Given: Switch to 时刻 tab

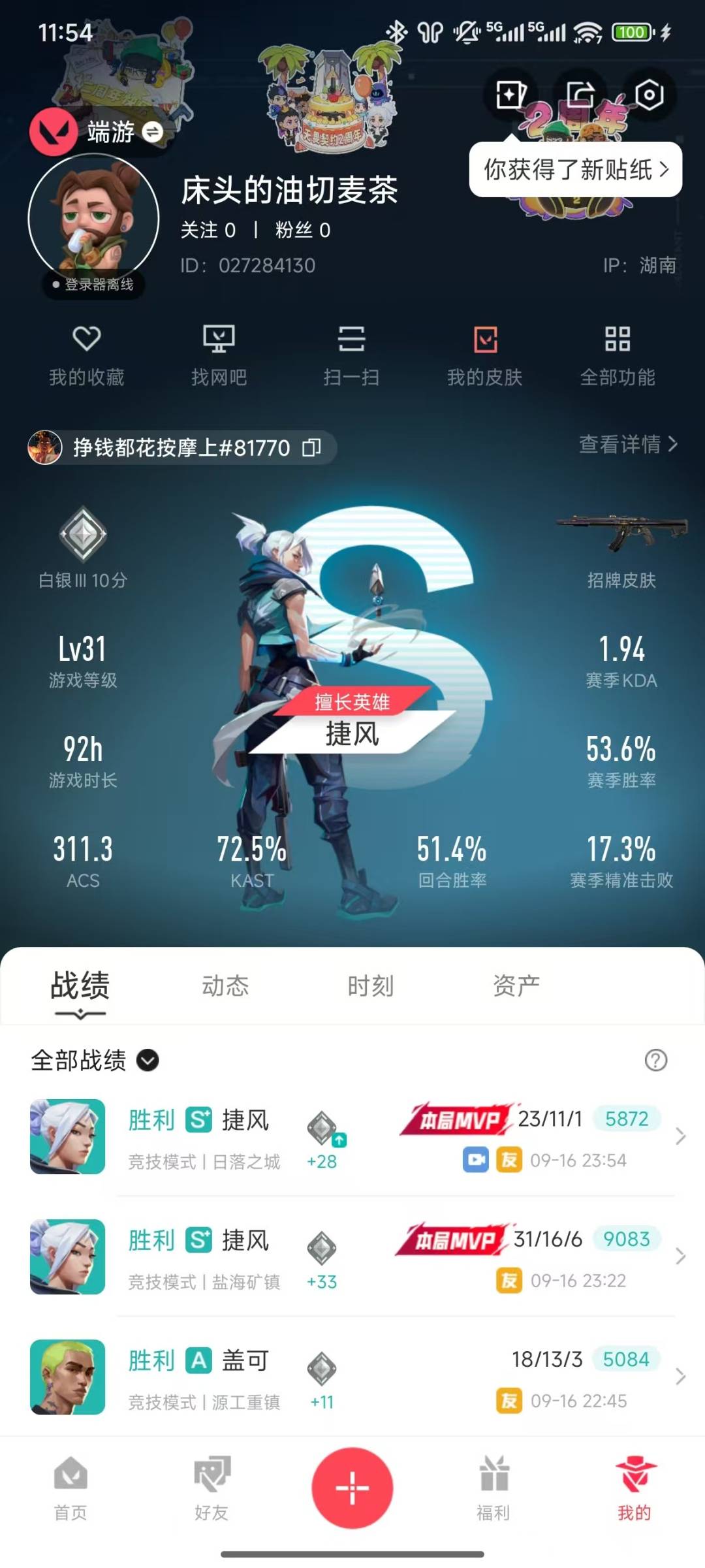Looking at the screenshot, I should click(370, 986).
